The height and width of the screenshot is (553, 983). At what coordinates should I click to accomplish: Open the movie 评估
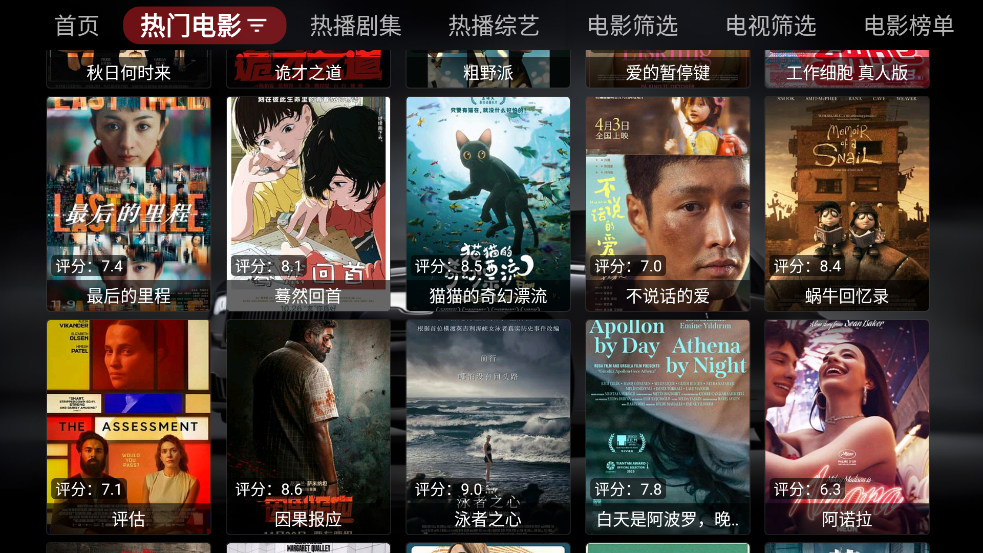[x=128, y=427]
